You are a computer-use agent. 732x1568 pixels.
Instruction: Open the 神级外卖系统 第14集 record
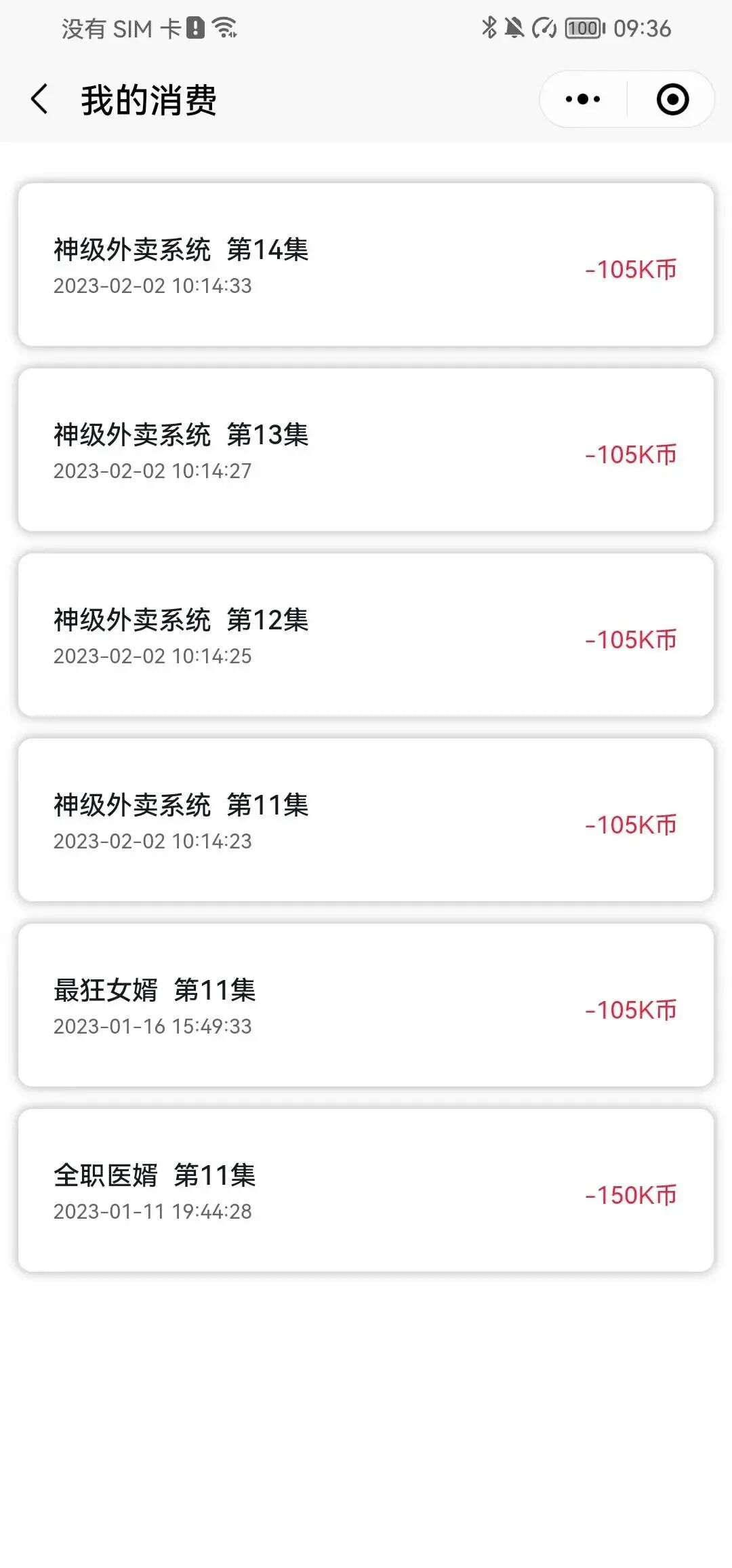tap(366, 264)
